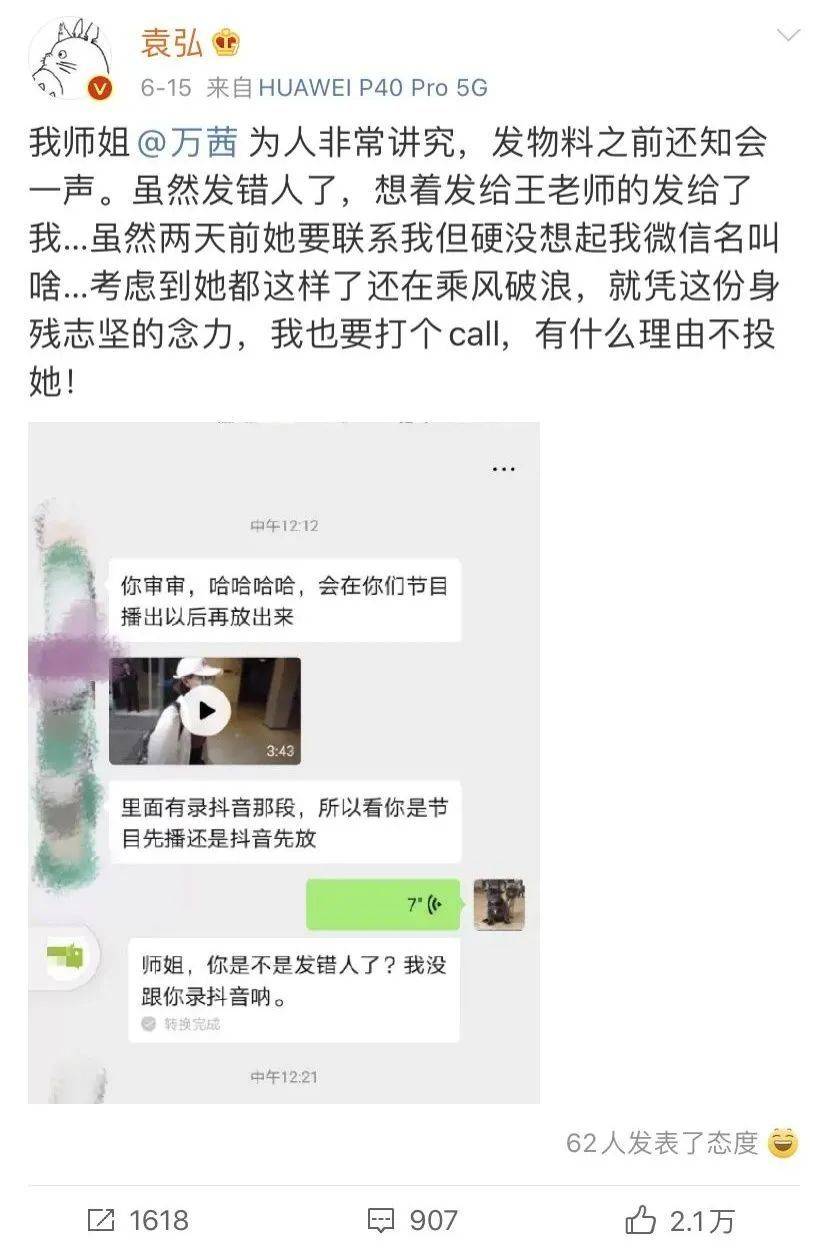
Task: View the 62人发表了态度 reactions
Action: [680, 1143]
